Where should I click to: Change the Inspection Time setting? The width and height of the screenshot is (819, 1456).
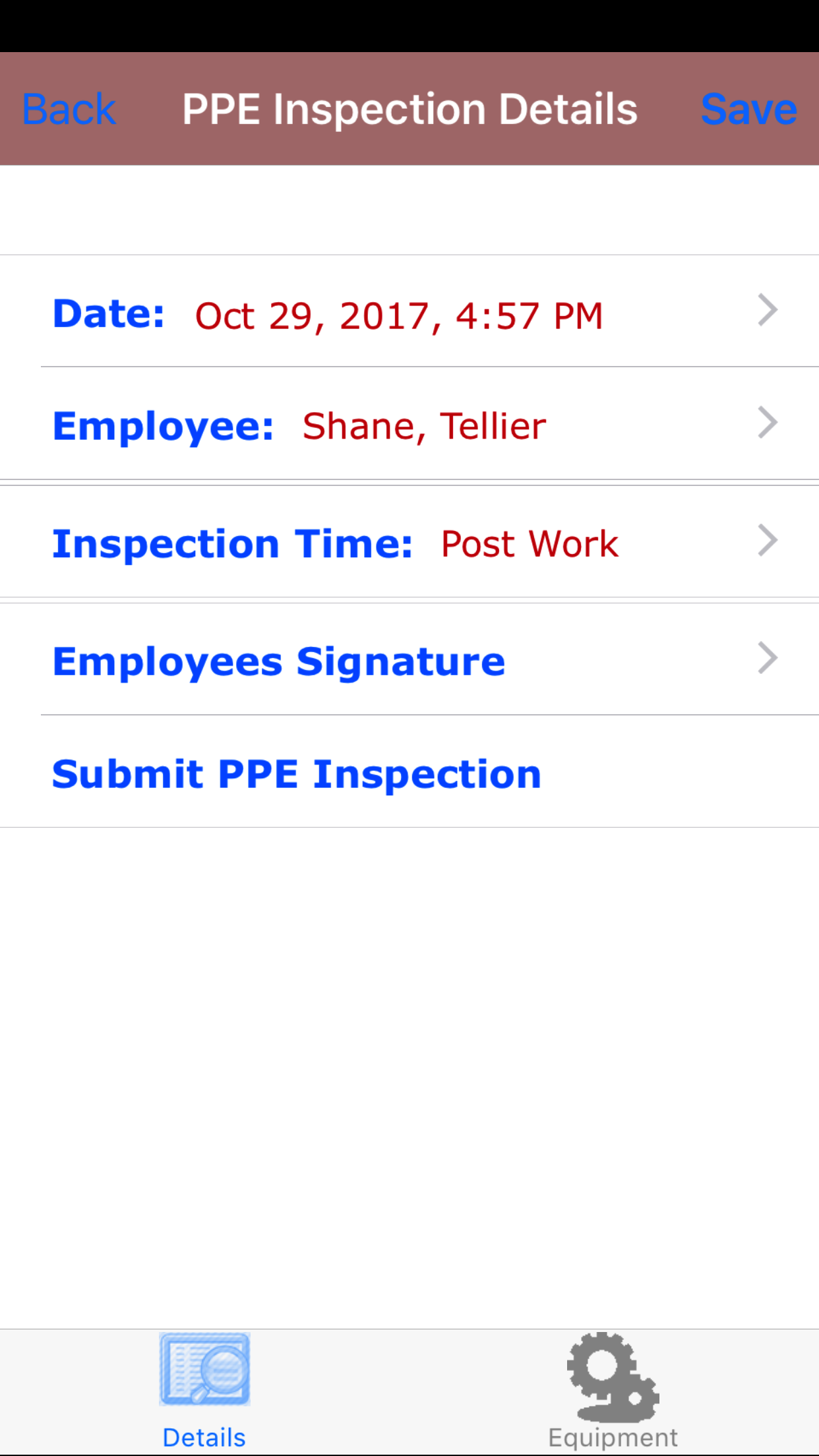(x=409, y=543)
